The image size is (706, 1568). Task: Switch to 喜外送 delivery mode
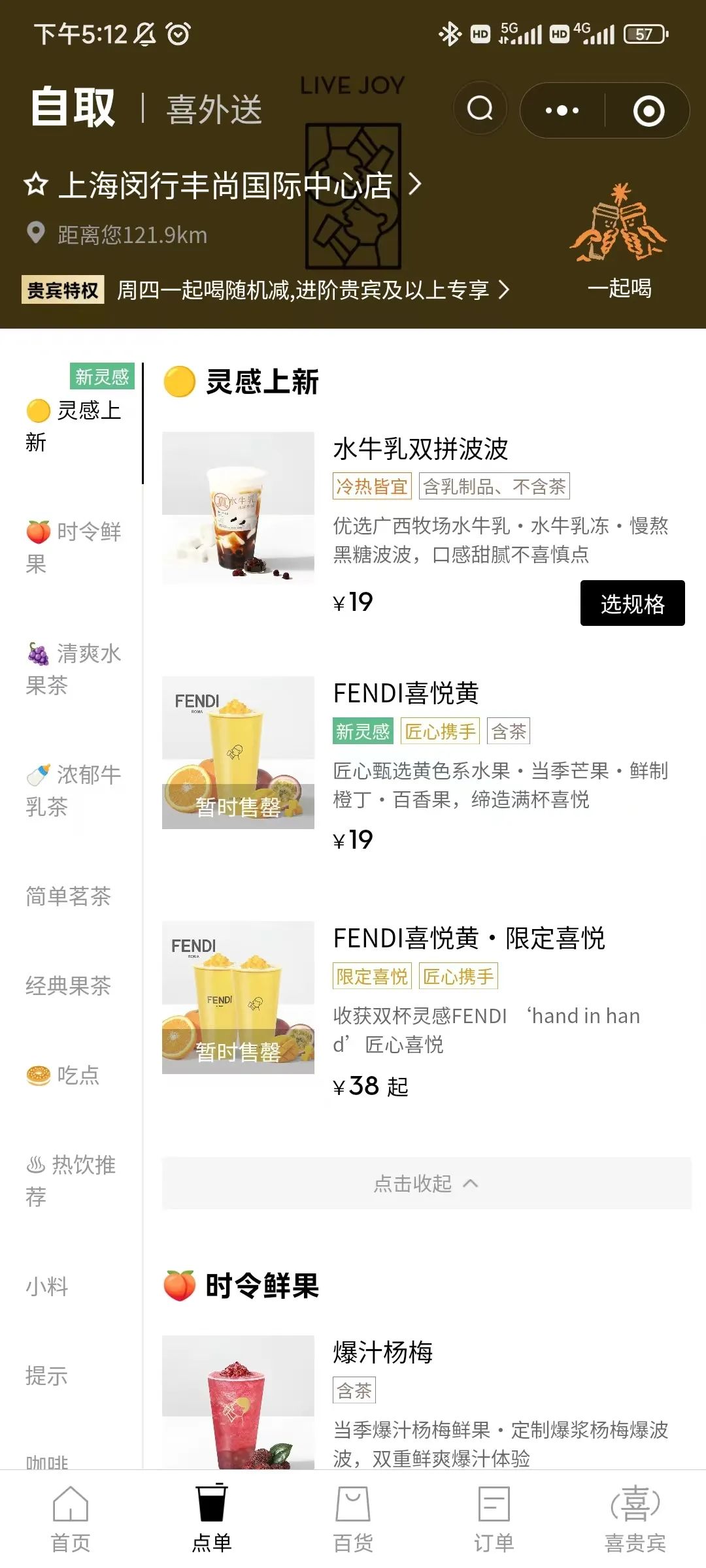pyautogui.click(x=214, y=109)
